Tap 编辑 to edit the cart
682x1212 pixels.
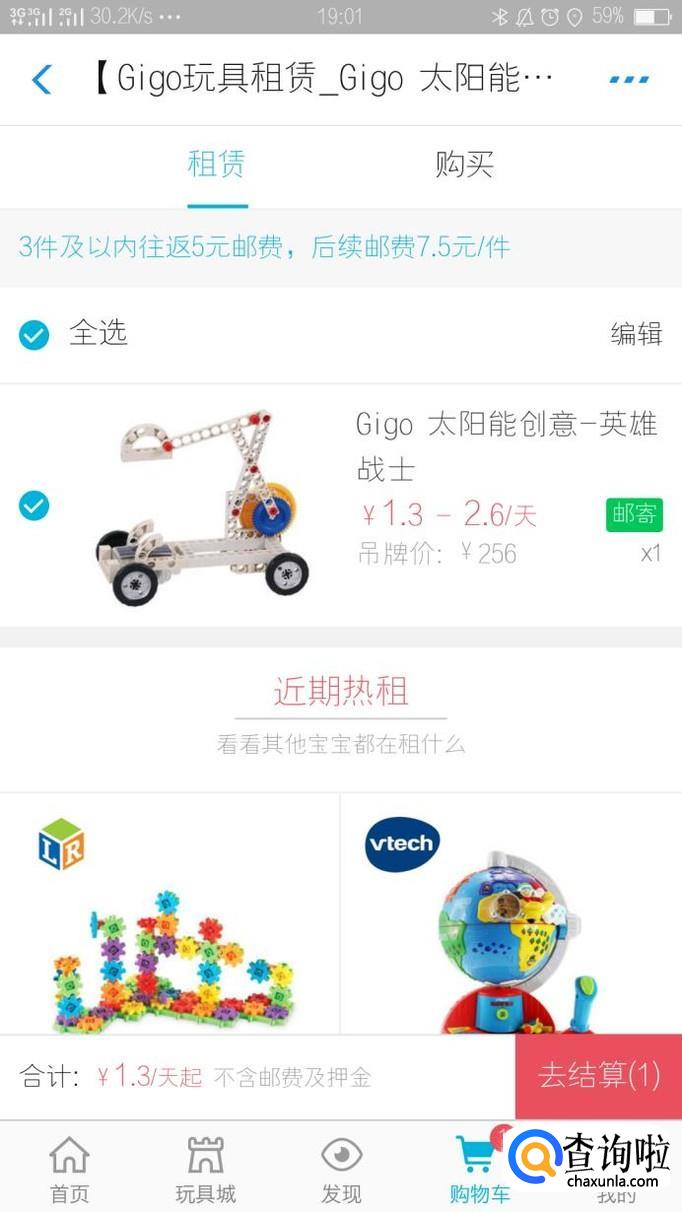point(636,334)
